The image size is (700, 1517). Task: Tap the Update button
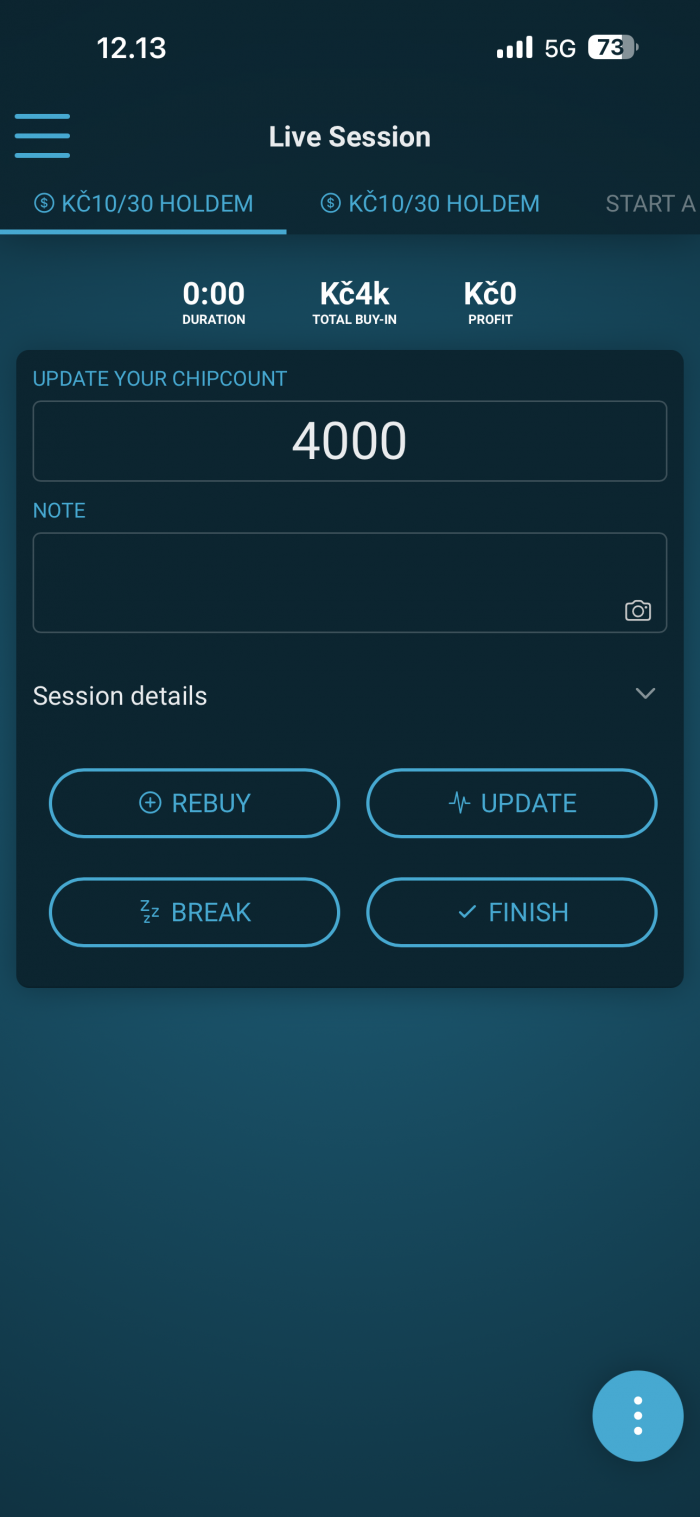point(511,803)
